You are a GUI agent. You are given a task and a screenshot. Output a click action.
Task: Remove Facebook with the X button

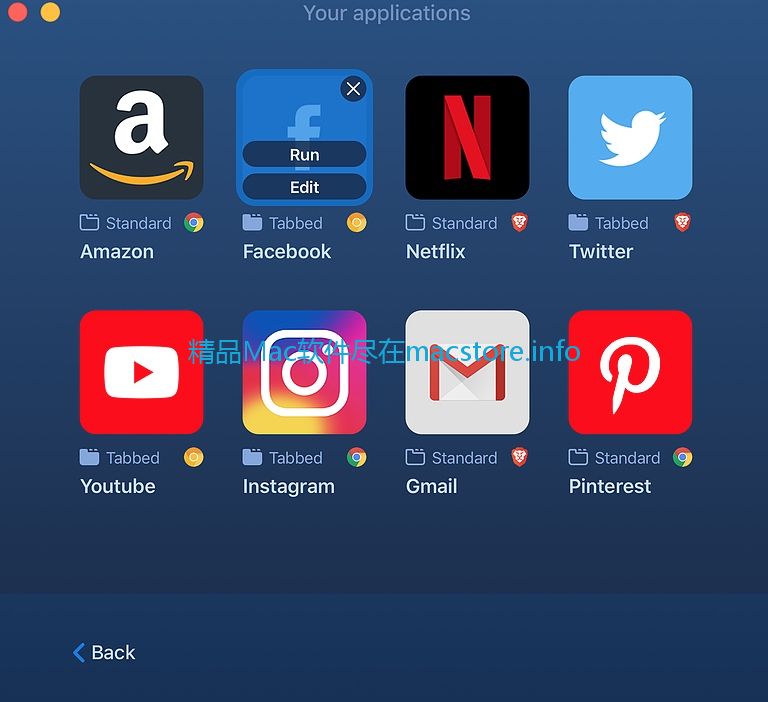(353, 89)
